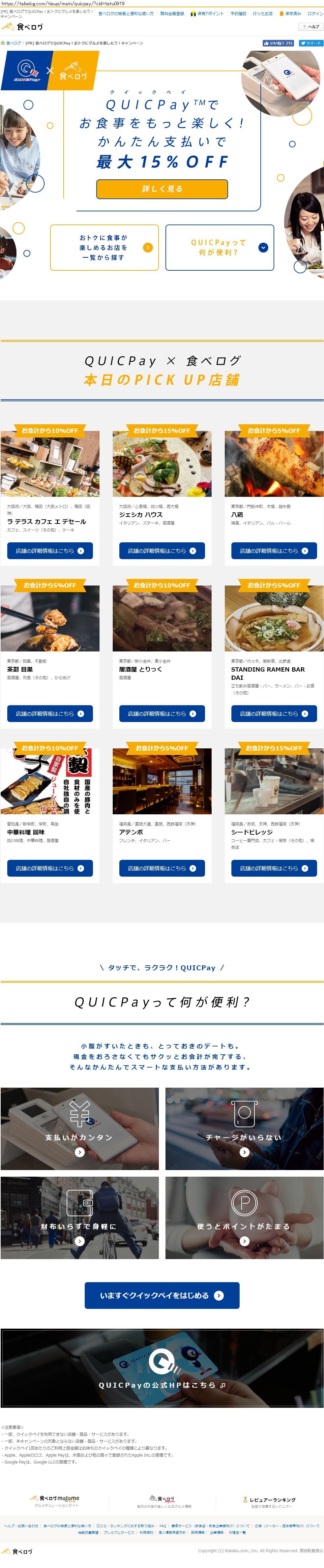324x1568 pixels.
Task: Share the campaign via ツイート
Action: click(310, 43)
